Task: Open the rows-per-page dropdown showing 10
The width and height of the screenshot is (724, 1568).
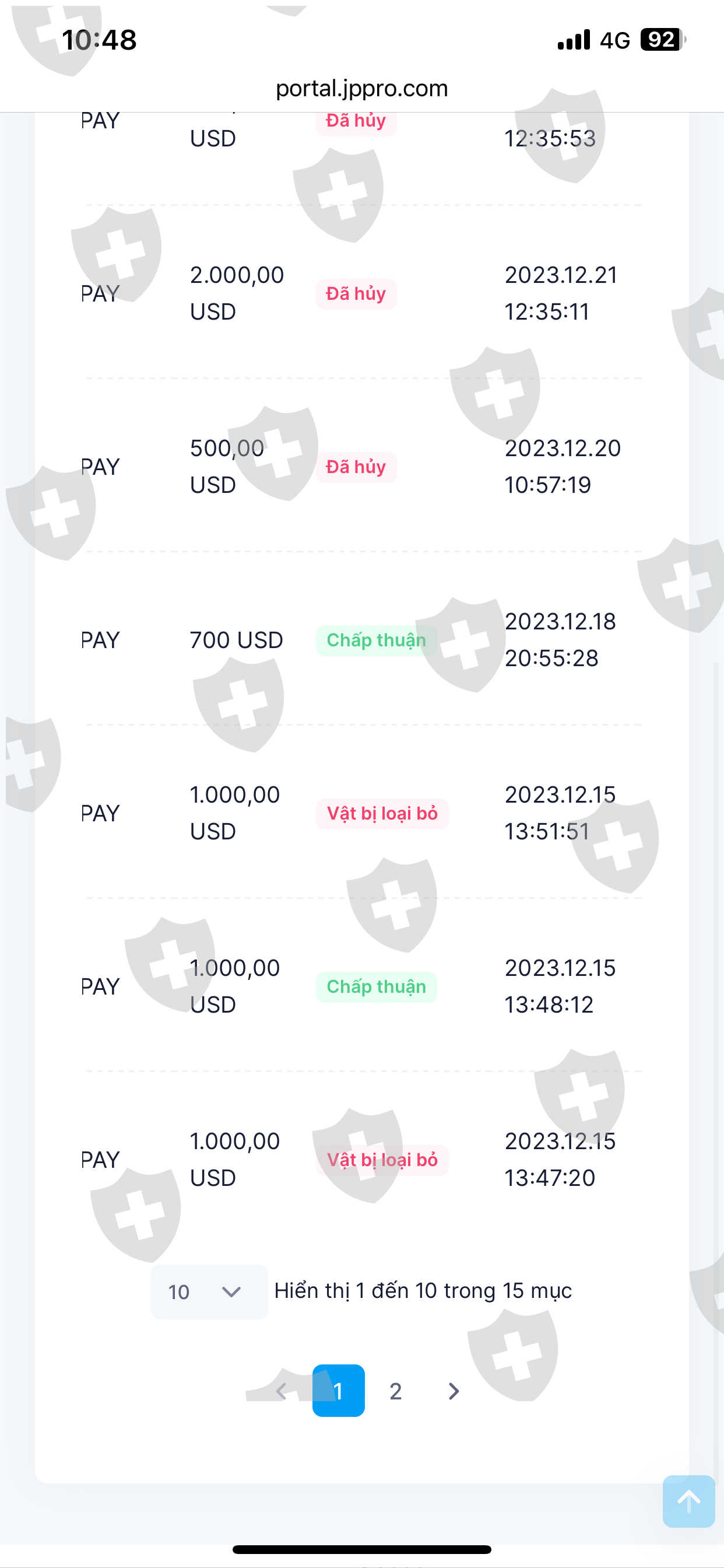Action: pyautogui.click(x=209, y=1291)
